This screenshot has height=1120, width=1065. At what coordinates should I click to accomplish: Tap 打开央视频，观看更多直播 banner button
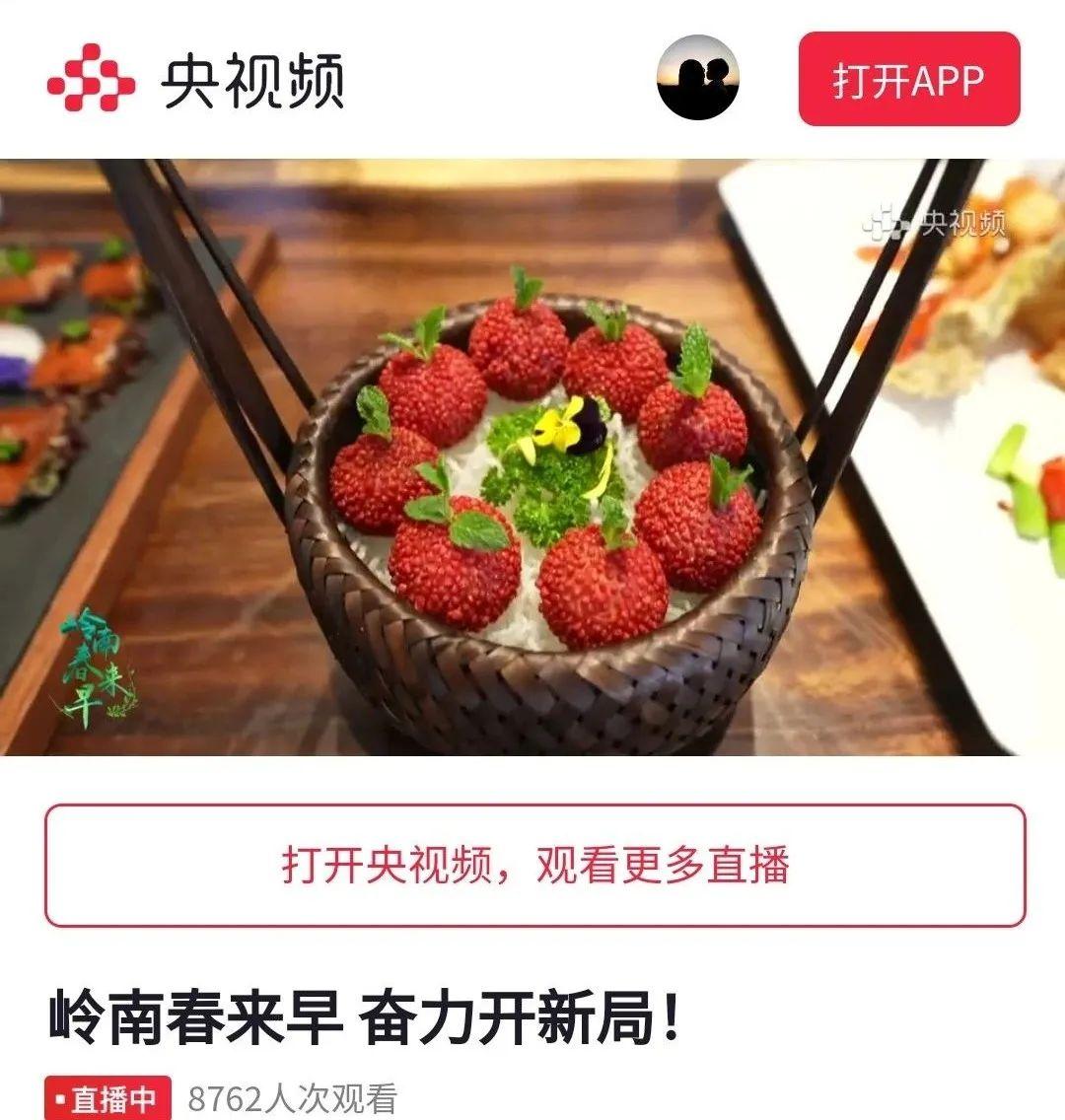click(x=534, y=866)
